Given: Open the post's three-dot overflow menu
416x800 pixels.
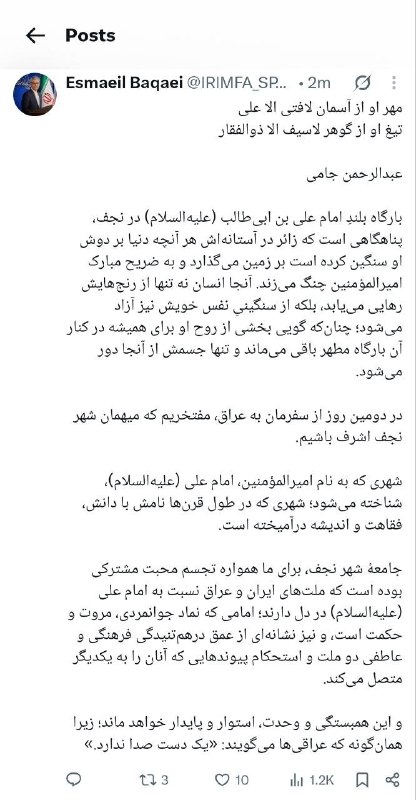Looking at the screenshot, I should 394,83.
